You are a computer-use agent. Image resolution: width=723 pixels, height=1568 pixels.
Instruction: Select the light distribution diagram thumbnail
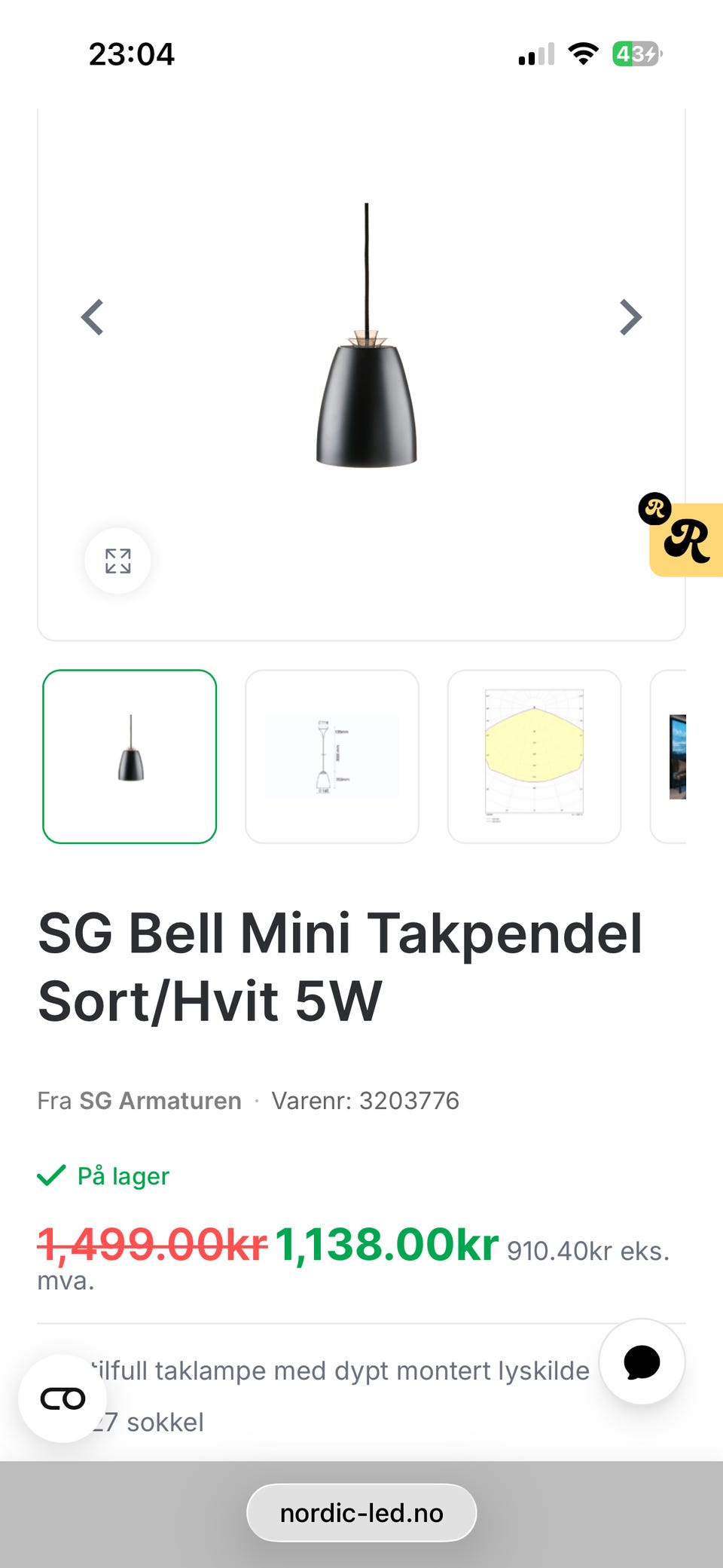click(535, 756)
